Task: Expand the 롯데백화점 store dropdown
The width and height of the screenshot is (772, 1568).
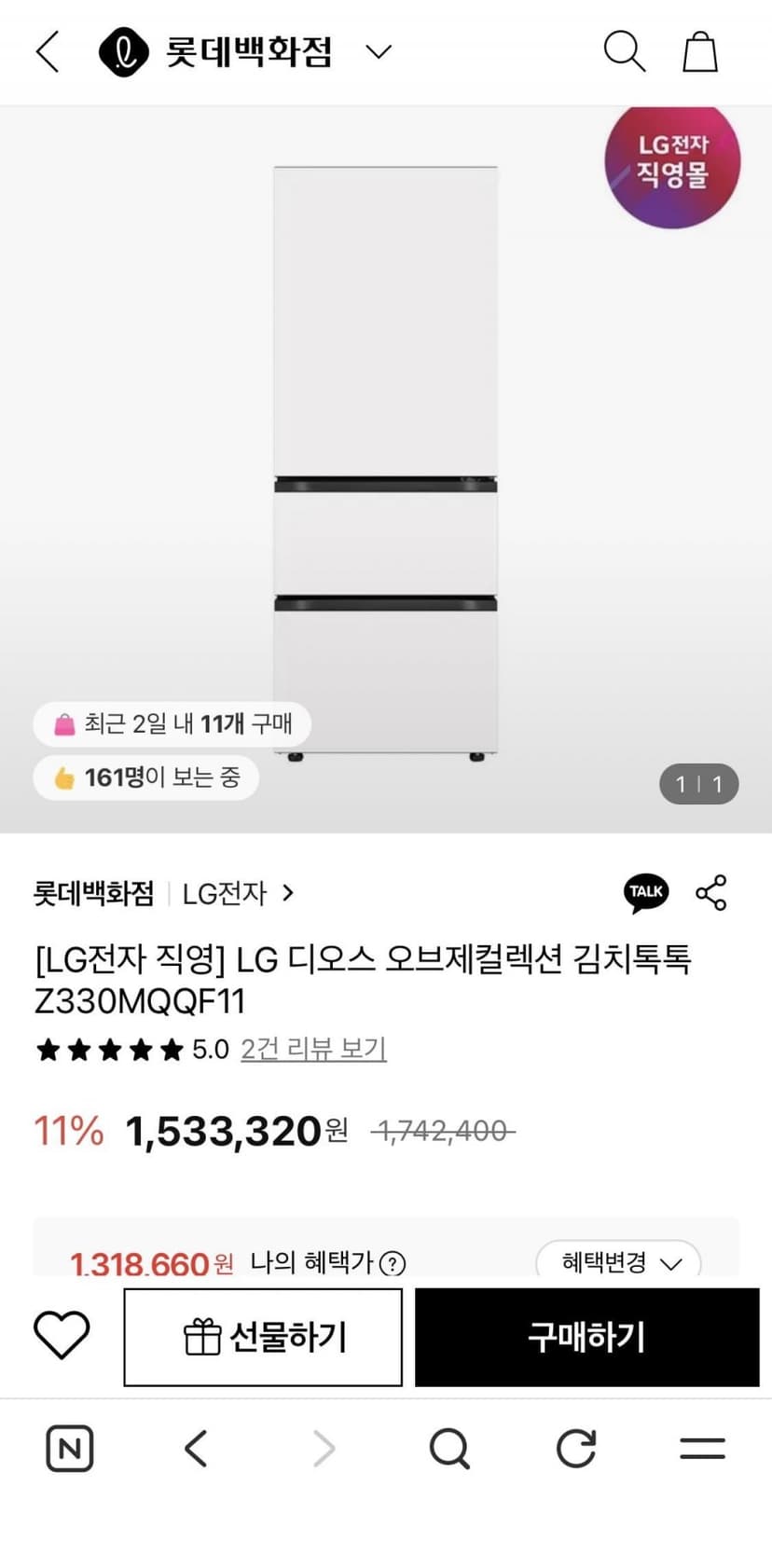Action: coord(378,51)
